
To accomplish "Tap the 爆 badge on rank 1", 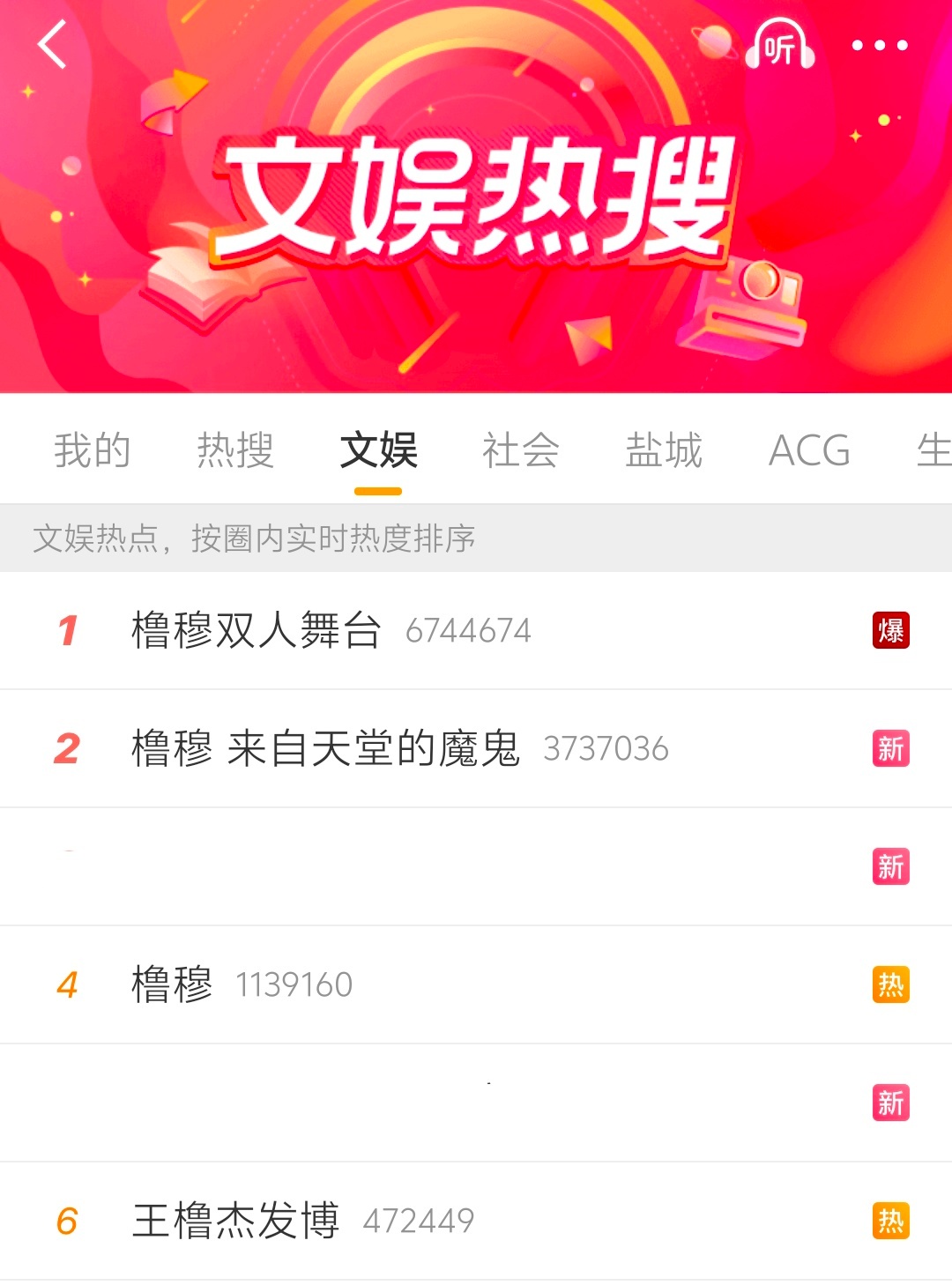I will (891, 631).
